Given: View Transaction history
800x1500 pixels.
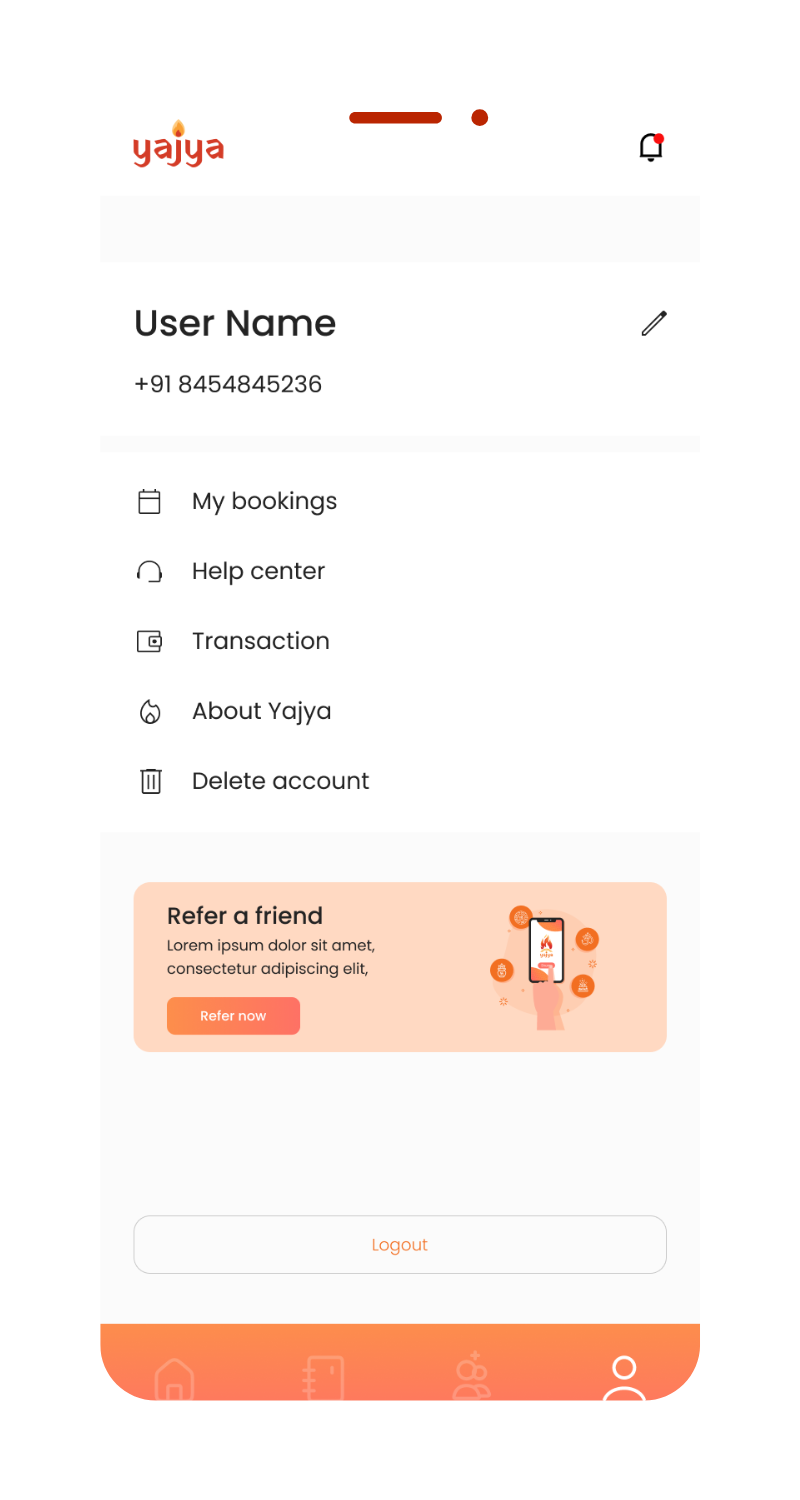Looking at the screenshot, I should coord(260,641).
